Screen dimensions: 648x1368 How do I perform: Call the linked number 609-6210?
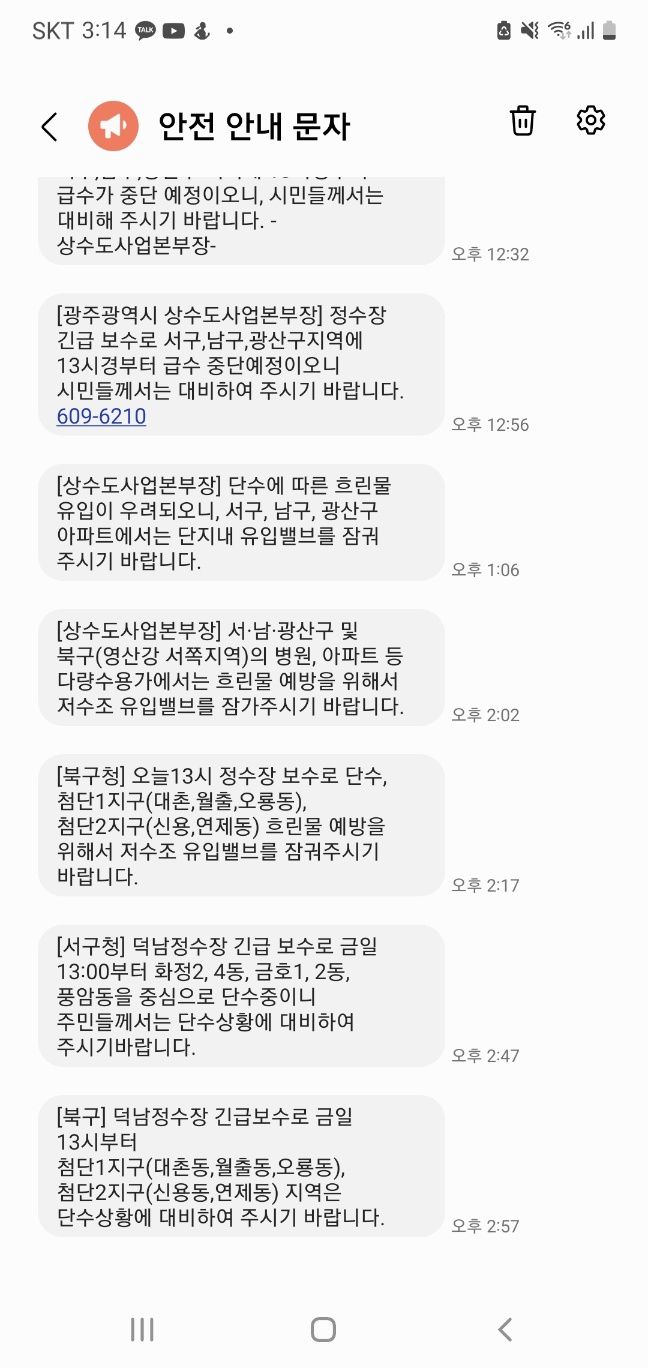pyautogui.click(x=101, y=416)
